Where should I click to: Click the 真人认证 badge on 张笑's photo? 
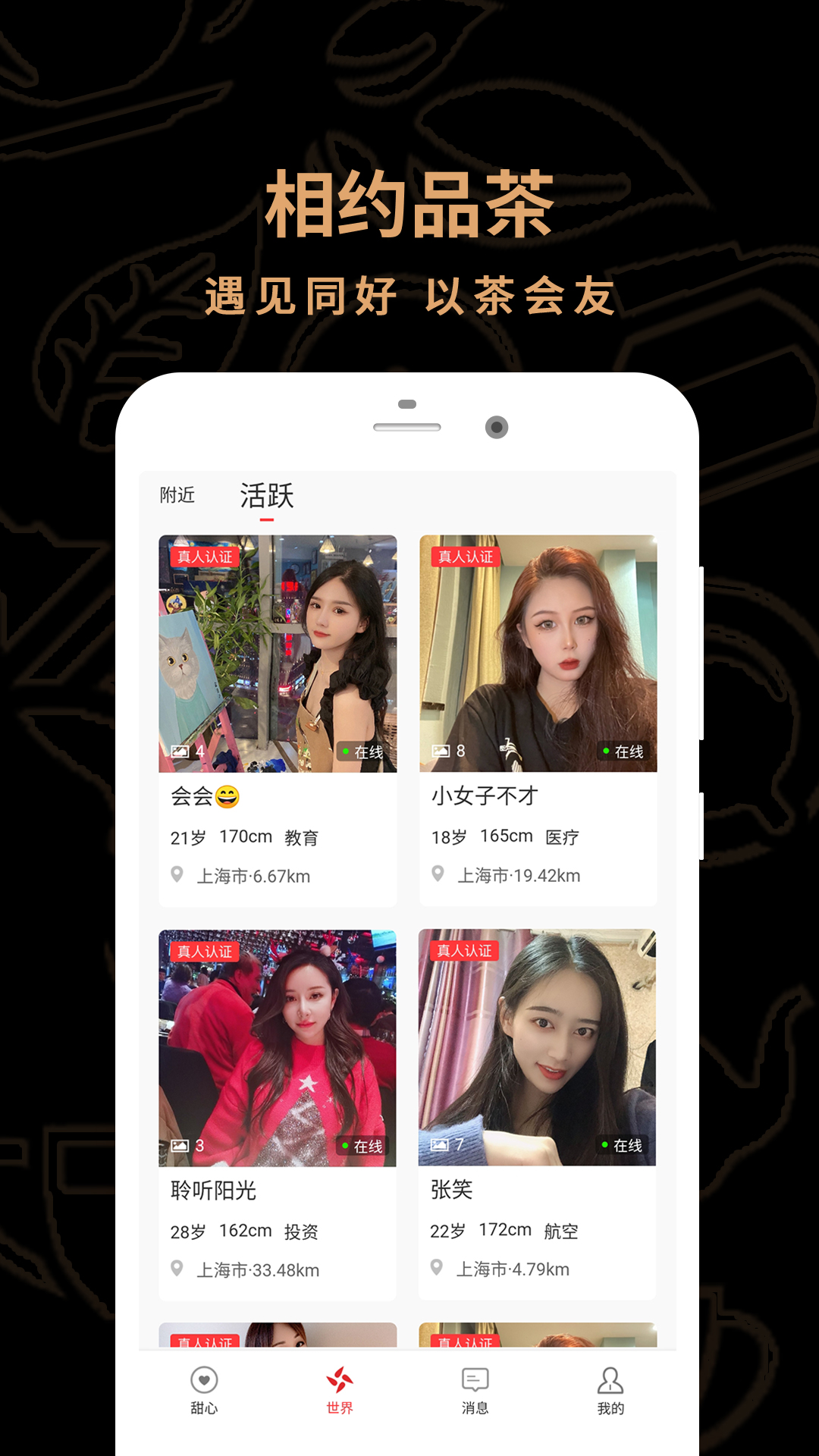tap(466, 950)
